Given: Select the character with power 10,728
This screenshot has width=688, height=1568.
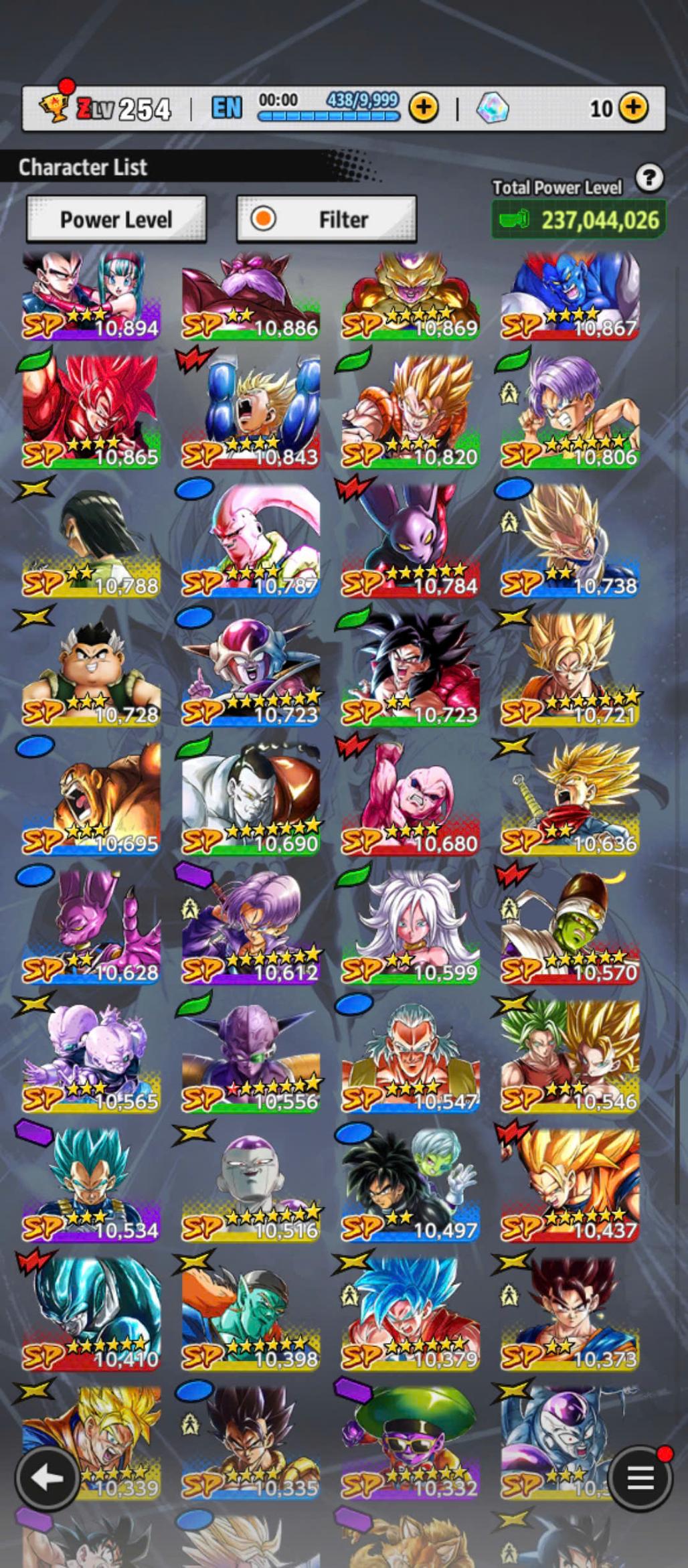Looking at the screenshot, I should (x=91, y=670).
